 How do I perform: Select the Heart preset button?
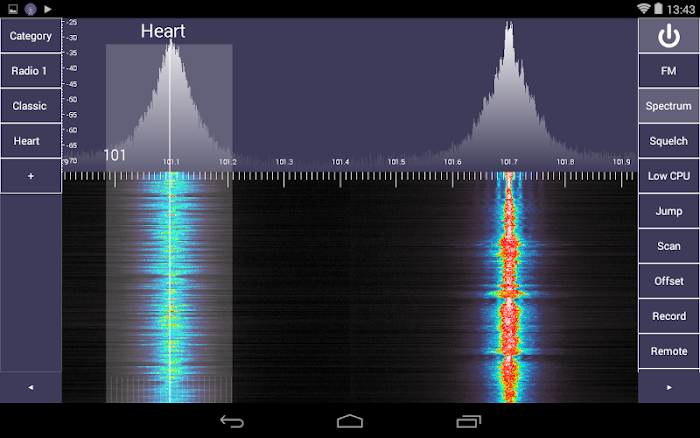click(x=31, y=141)
